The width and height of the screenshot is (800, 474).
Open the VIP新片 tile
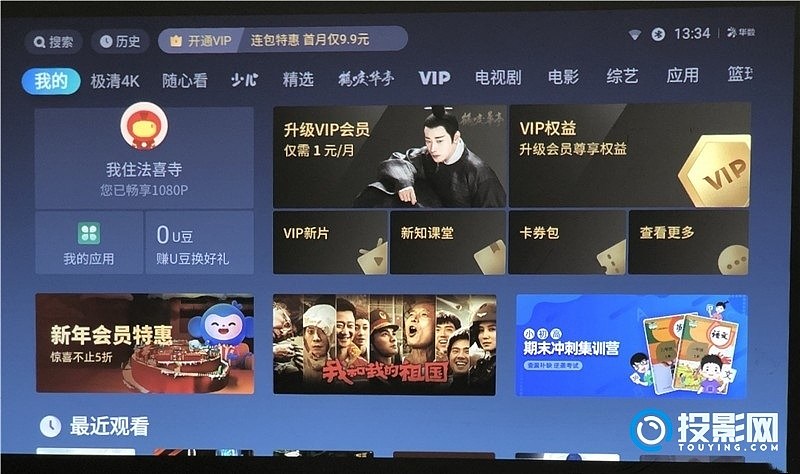tap(329, 242)
